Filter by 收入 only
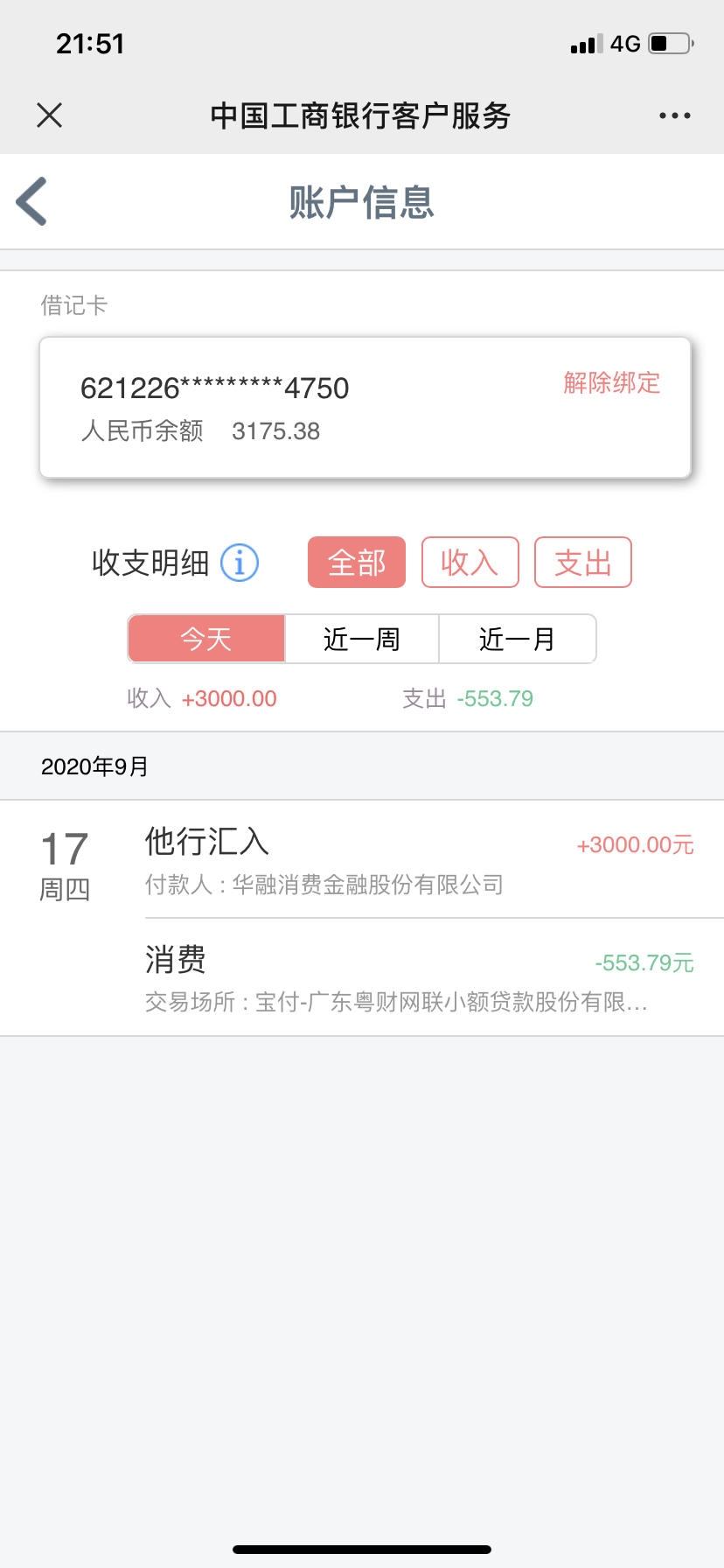The image size is (724, 1568). (470, 563)
